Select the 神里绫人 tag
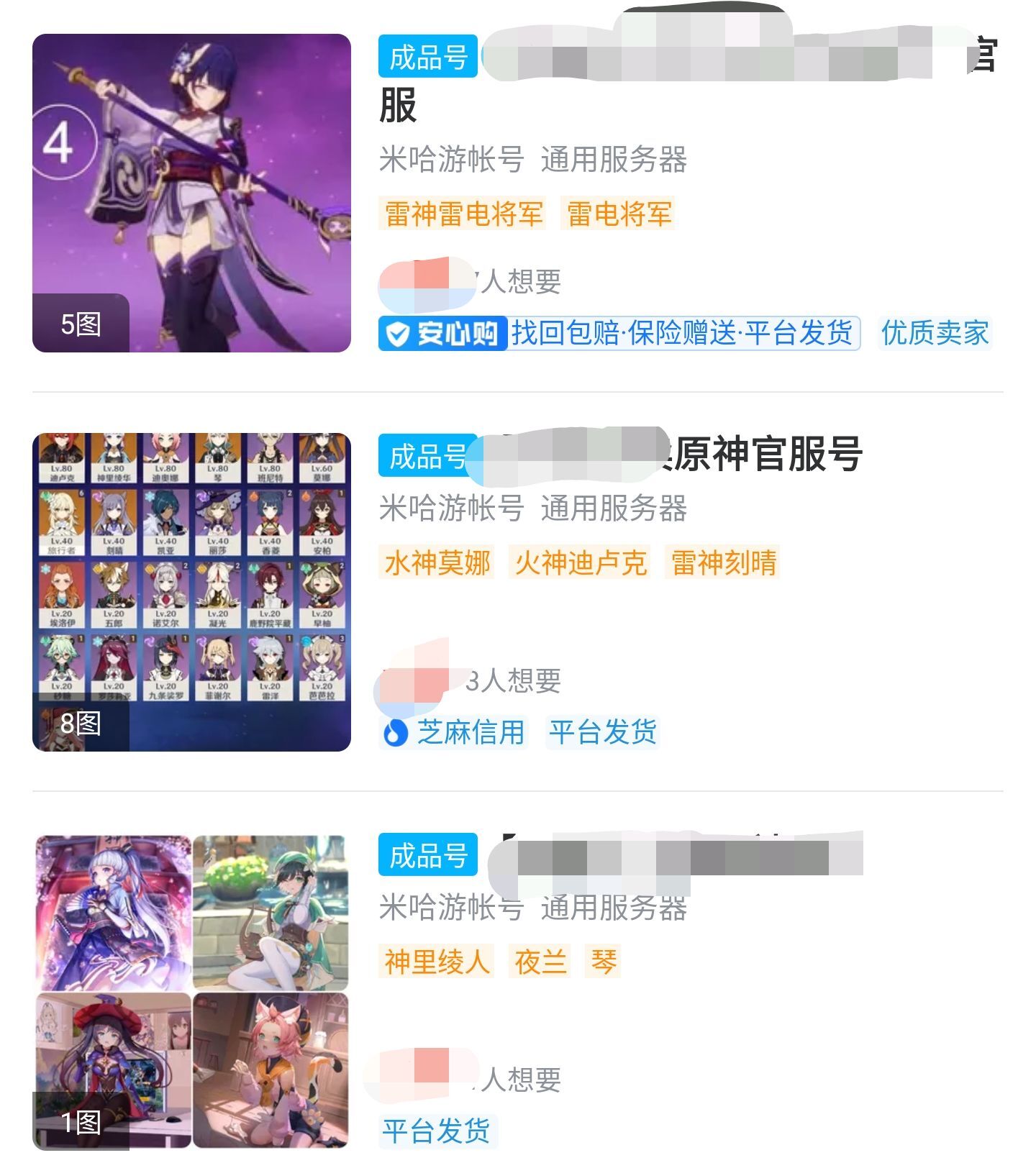The width and height of the screenshot is (1036, 1163). coord(435,962)
